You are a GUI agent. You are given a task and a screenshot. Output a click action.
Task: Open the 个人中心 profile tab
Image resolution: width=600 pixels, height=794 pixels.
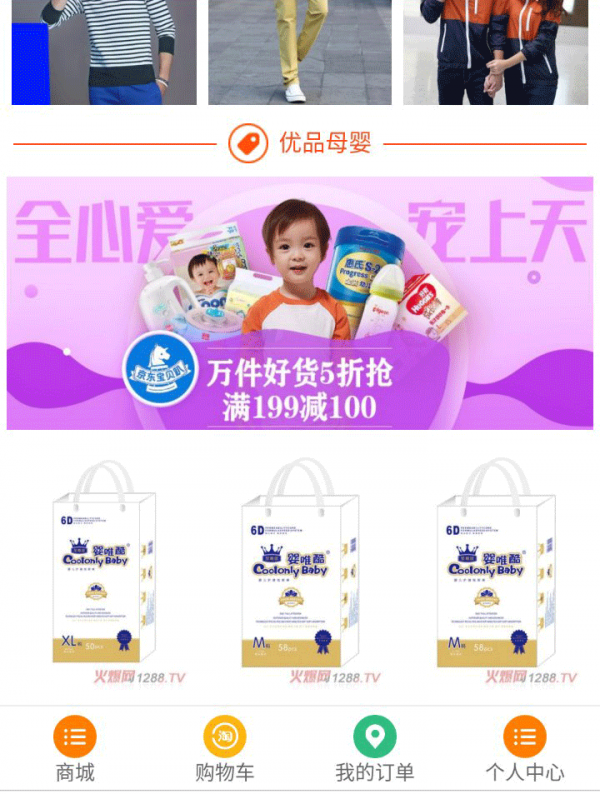point(525,748)
